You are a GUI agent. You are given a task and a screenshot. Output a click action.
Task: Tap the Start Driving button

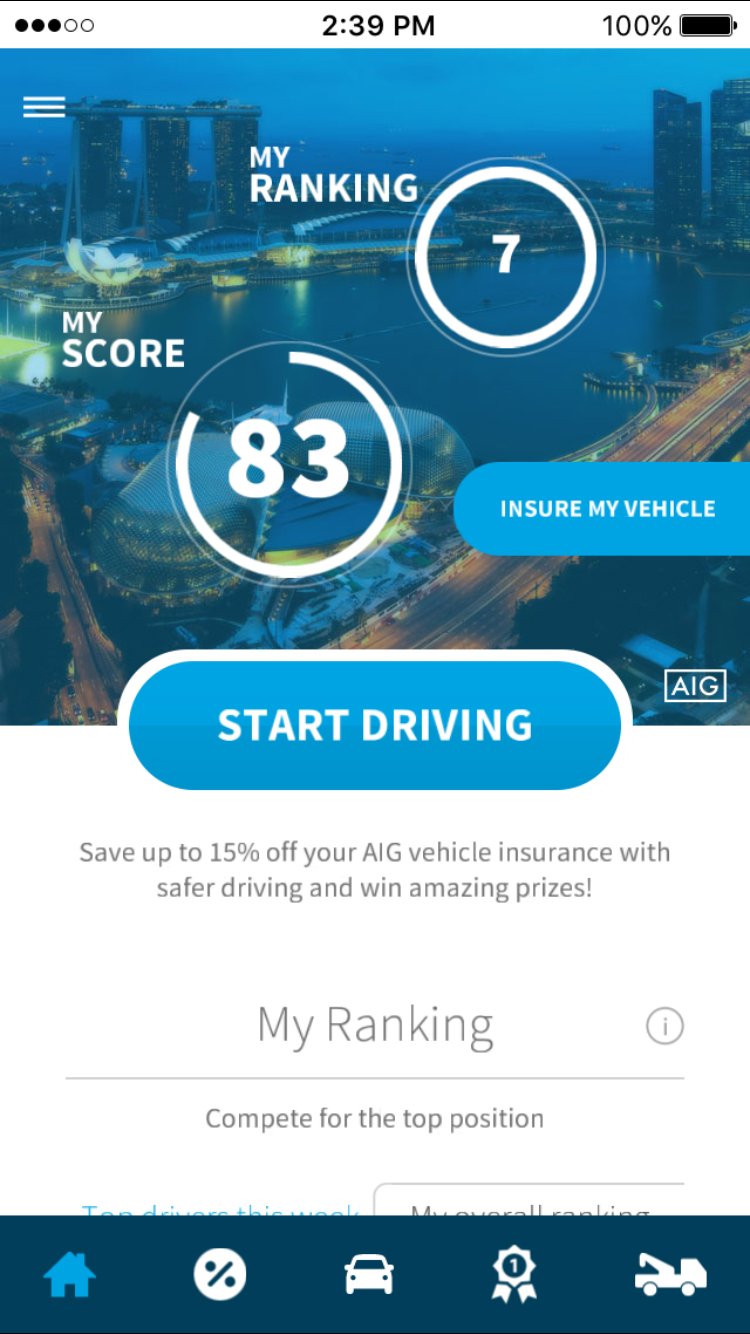(375, 724)
